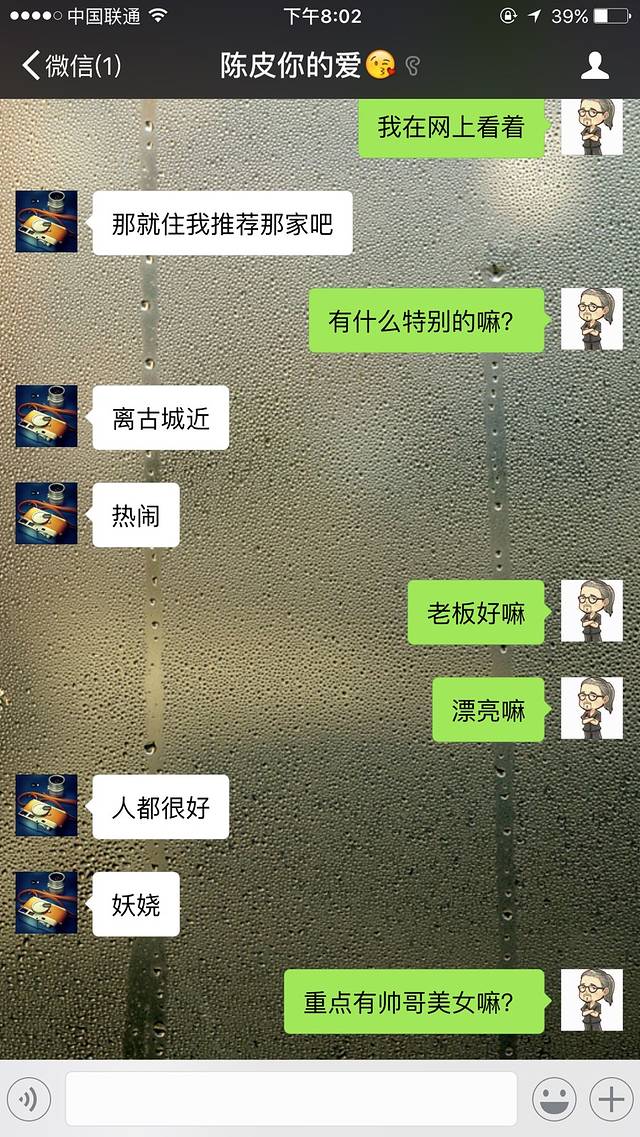Viewport: 640px width, 1137px height.
Task: Tap my avatar beside 老板好嘛
Action: [591, 611]
